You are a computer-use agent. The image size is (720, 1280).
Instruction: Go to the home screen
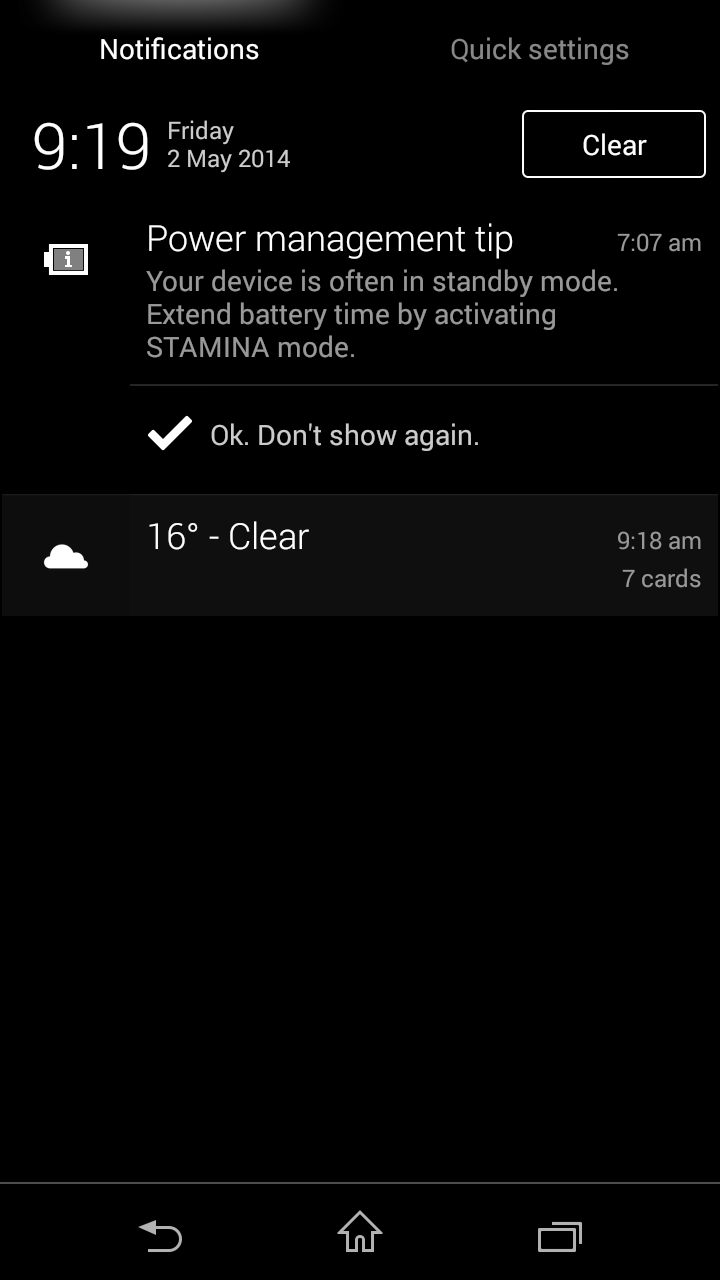click(x=360, y=1232)
